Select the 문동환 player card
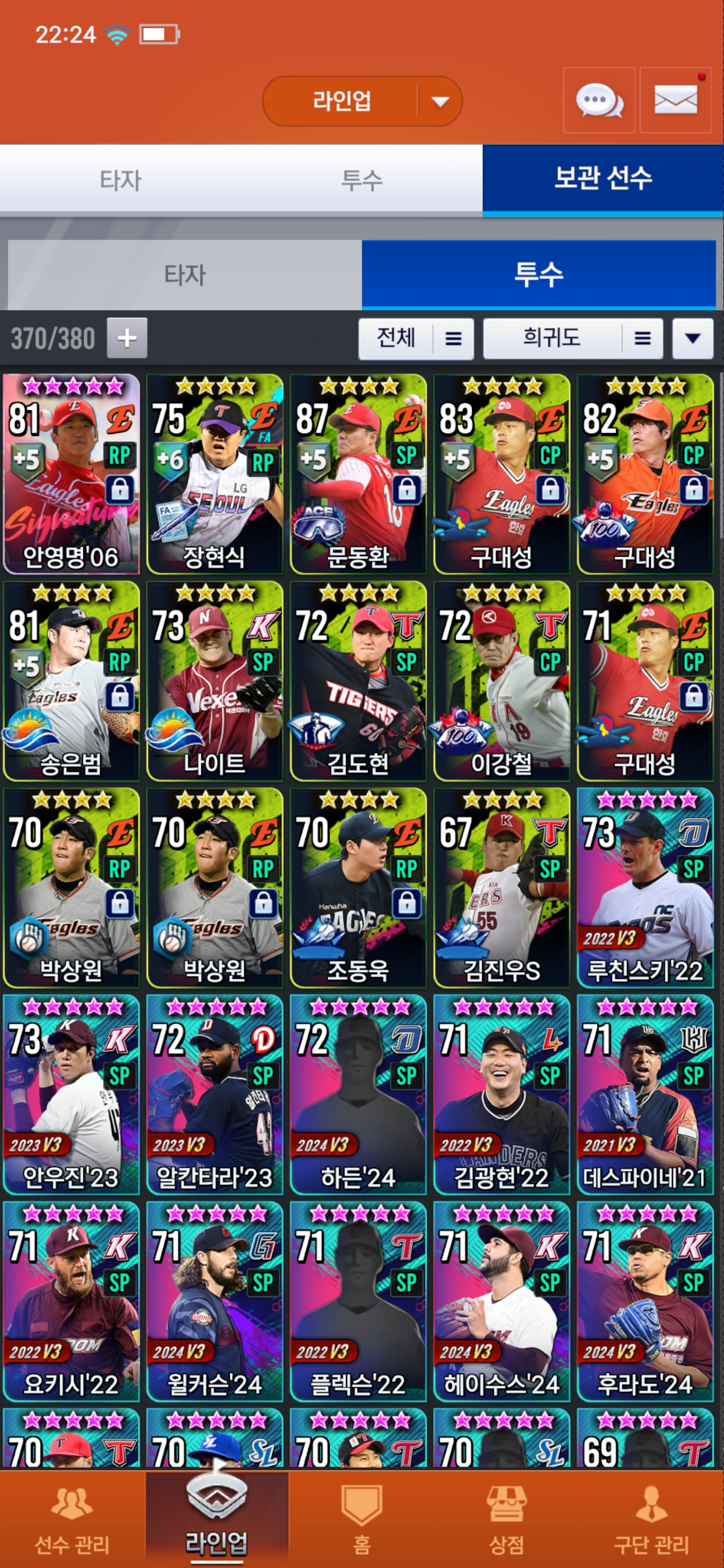724x1568 pixels. click(358, 474)
